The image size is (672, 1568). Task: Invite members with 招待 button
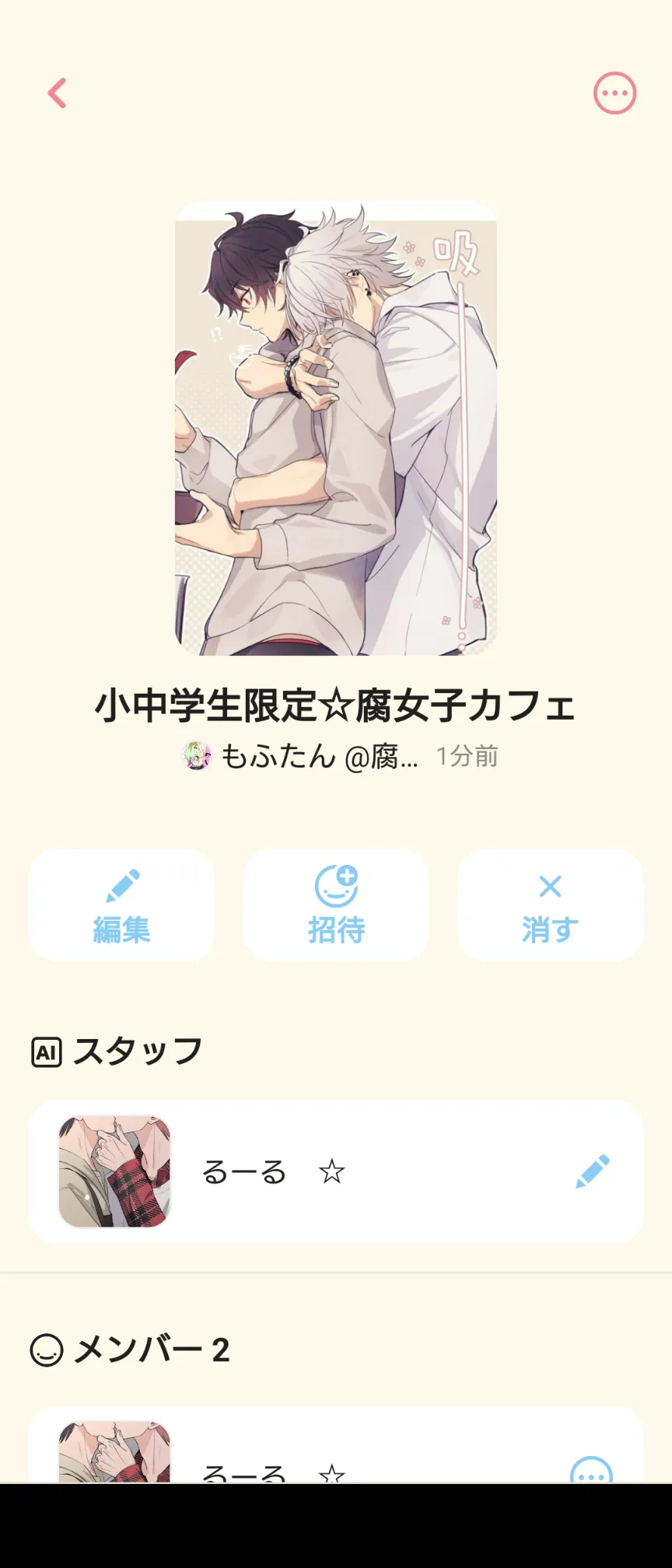336,905
